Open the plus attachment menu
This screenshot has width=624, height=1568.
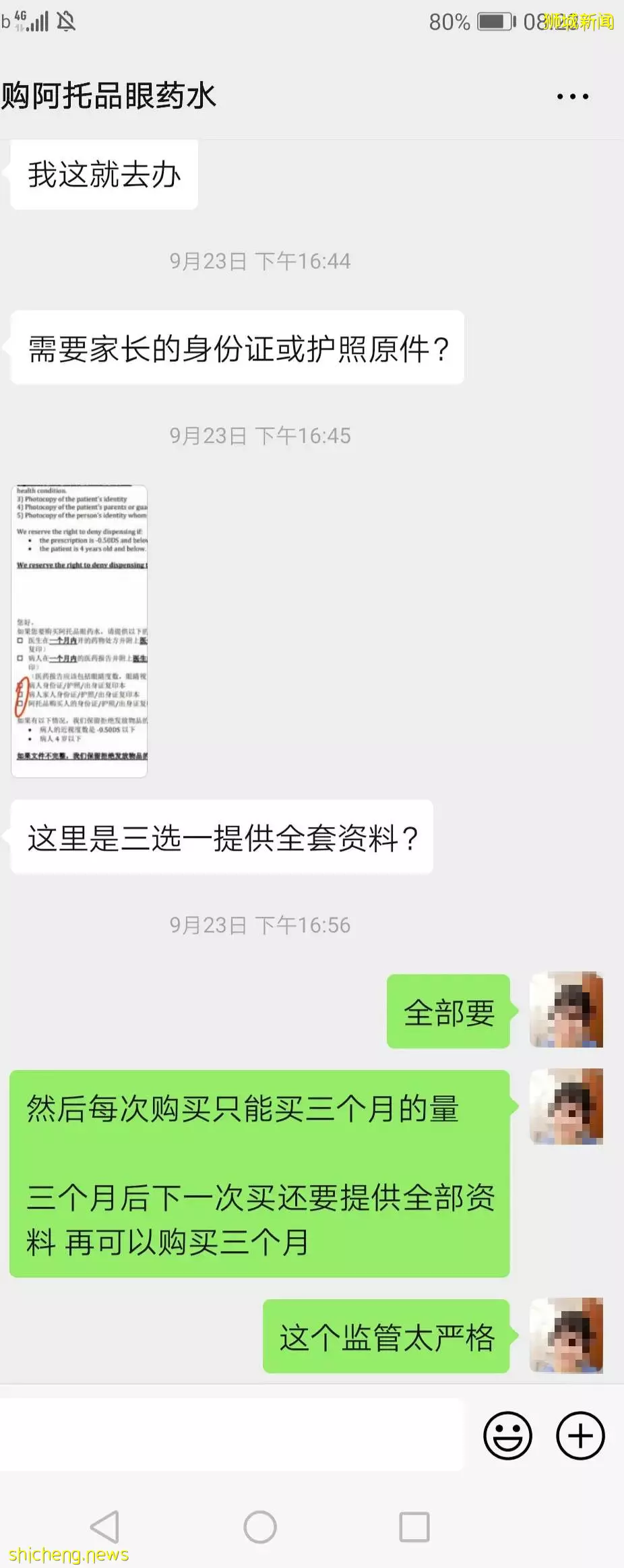click(580, 1435)
